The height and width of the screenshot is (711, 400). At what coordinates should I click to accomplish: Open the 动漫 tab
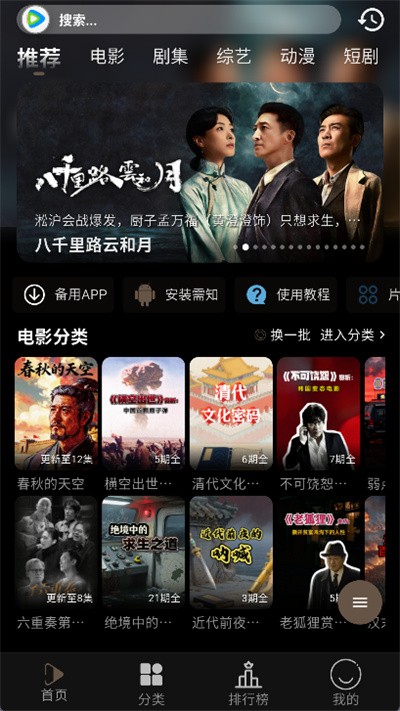pyautogui.click(x=297, y=57)
